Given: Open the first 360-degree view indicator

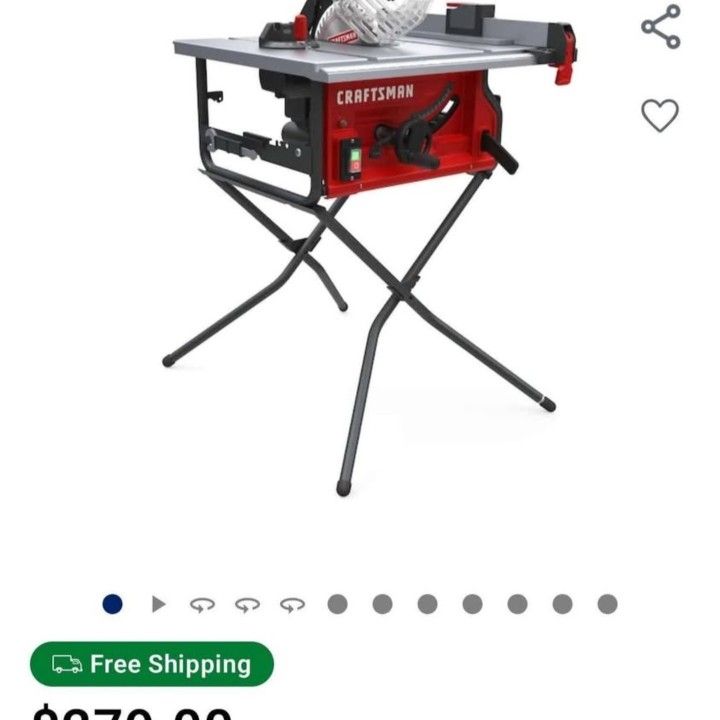Looking at the screenshot, I should 202,604.
